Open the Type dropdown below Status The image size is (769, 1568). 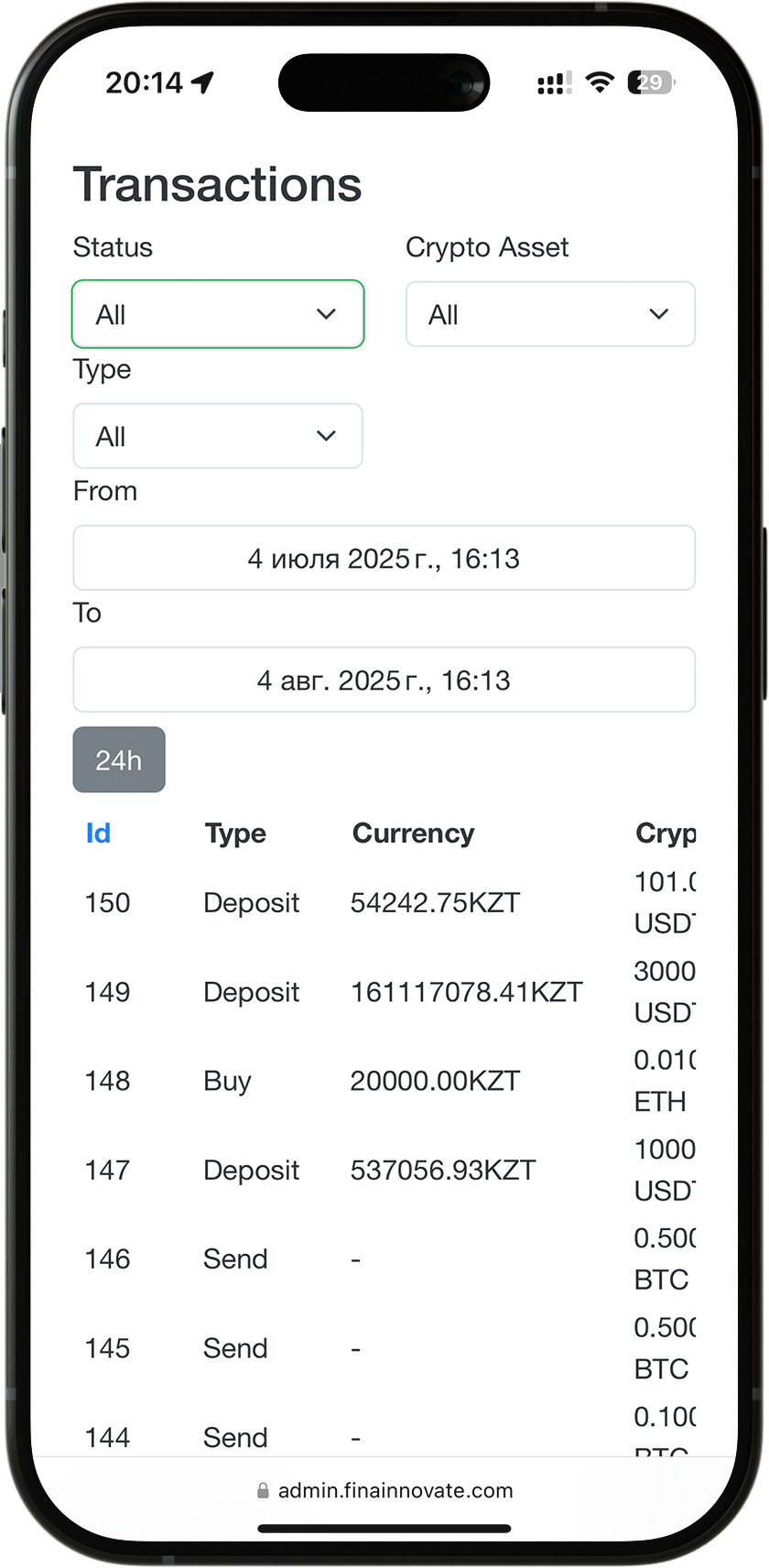coord(218,436)
